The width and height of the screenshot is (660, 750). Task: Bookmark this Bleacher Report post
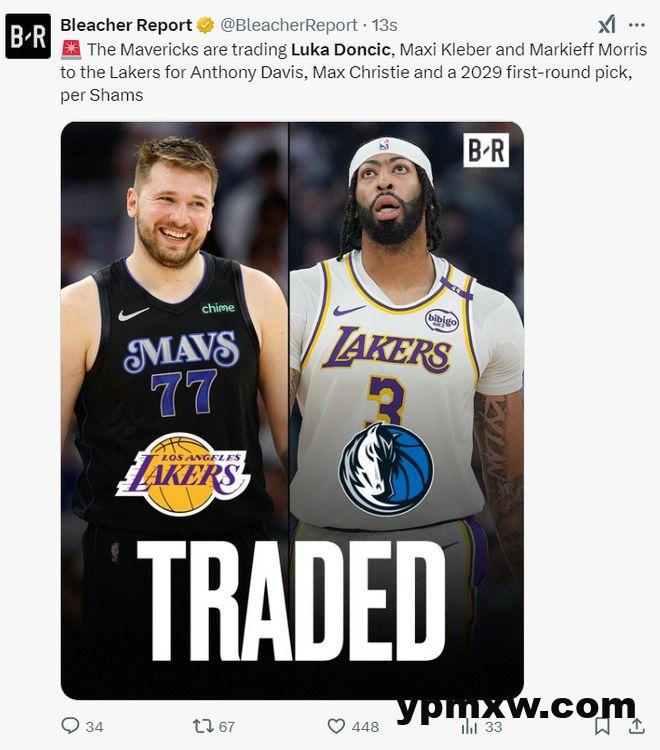[602, 726]
